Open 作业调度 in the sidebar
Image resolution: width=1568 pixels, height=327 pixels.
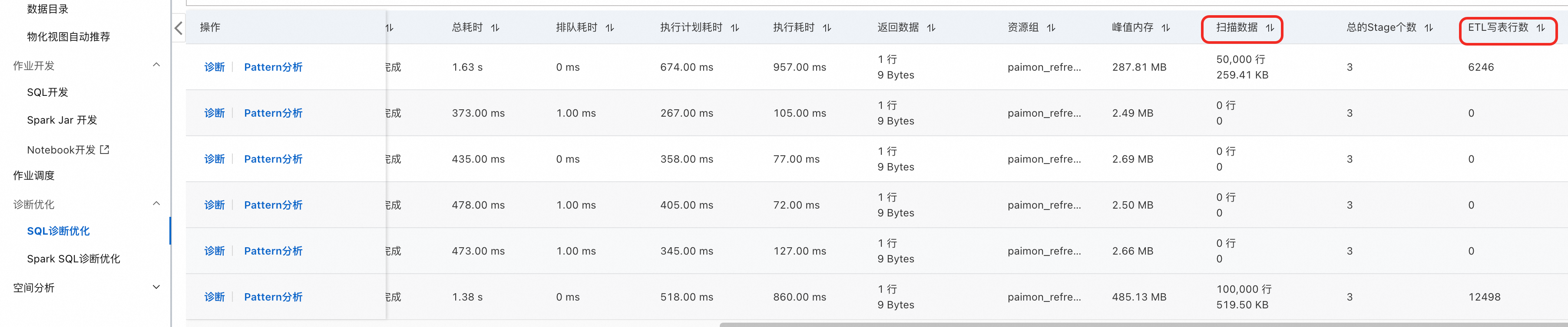pyautogui.click(x=34, y=176)
